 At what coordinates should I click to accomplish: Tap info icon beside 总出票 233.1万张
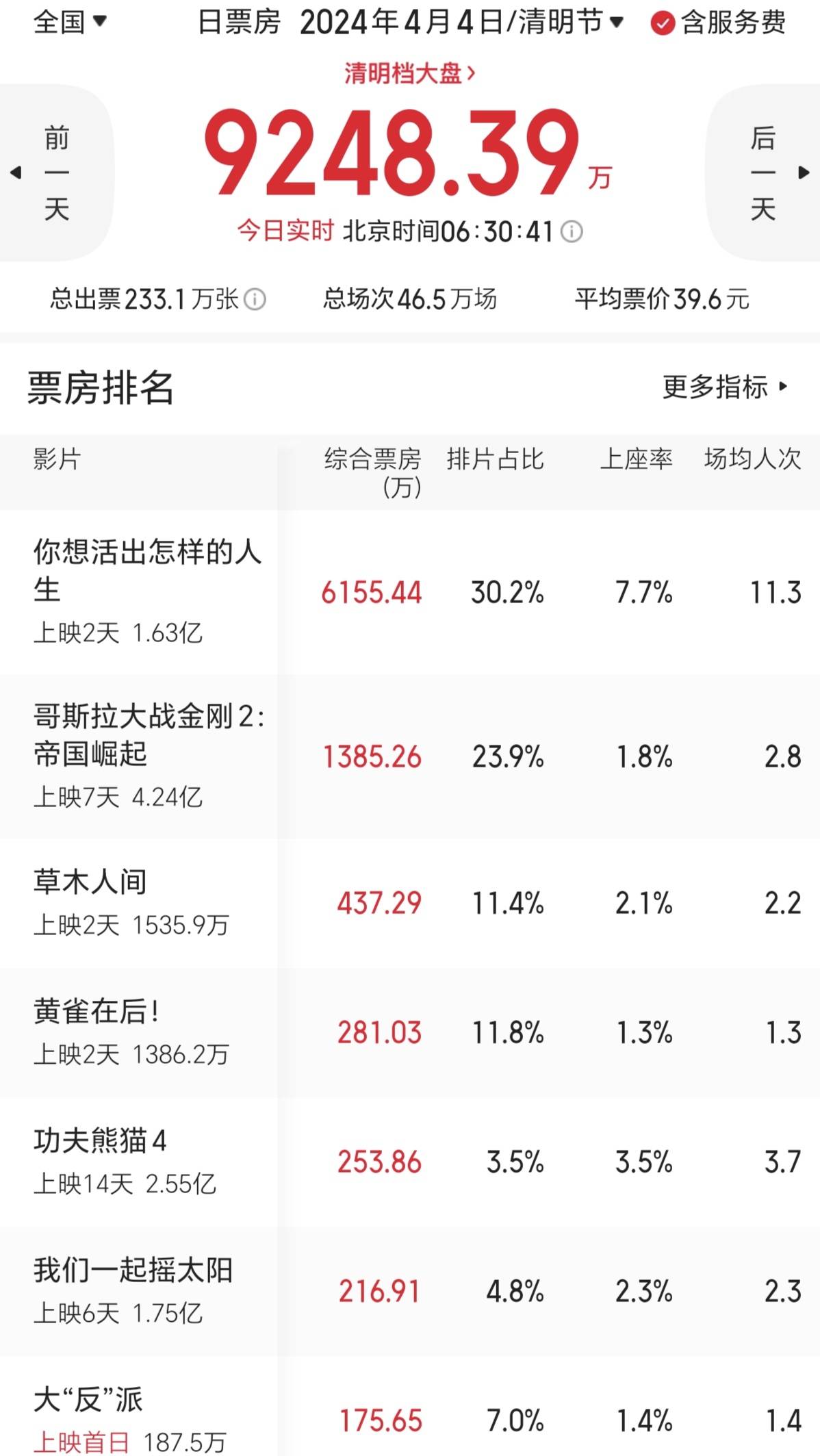255,299
